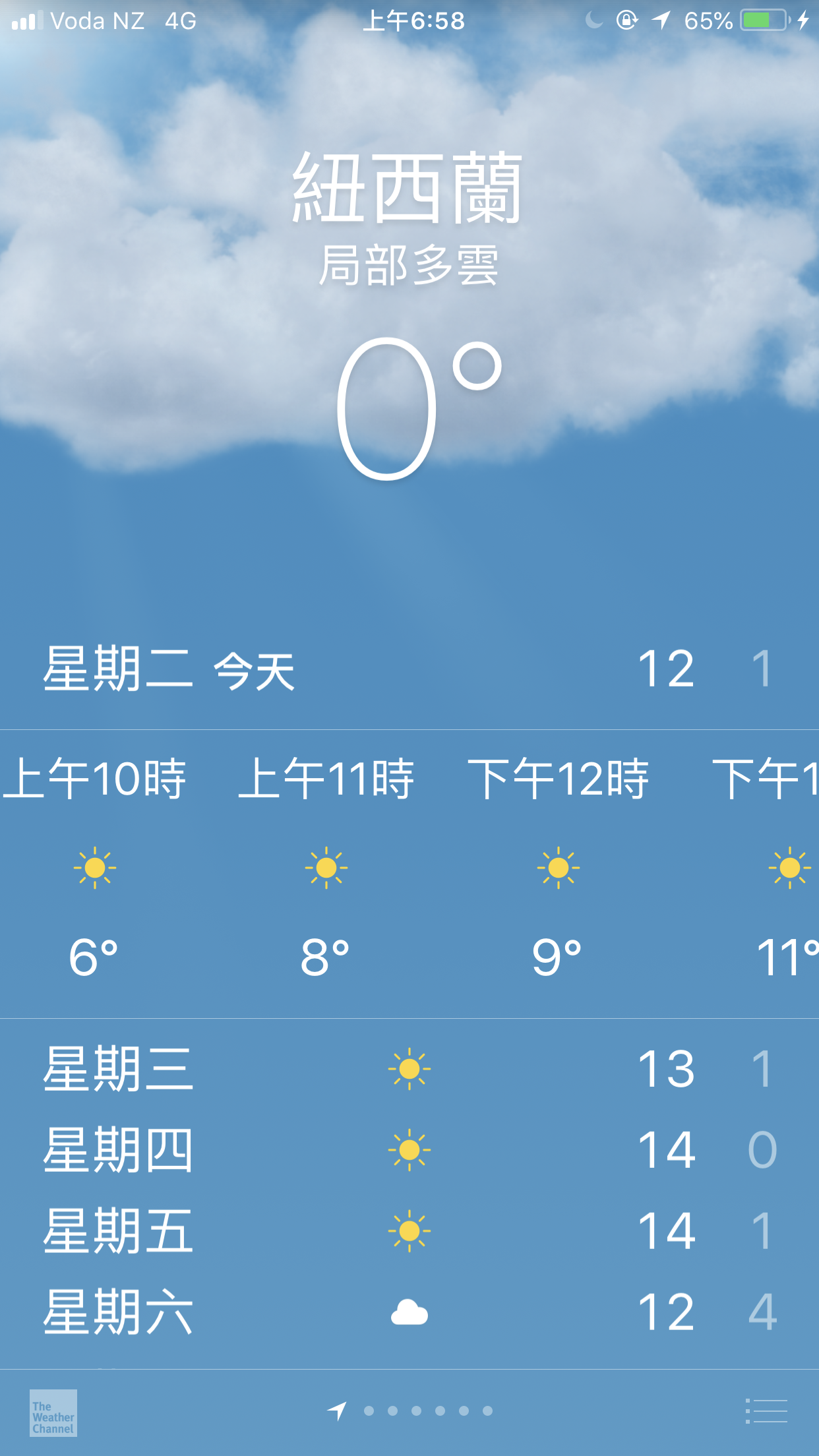
Task: Open the city list menu
Action: pos(766,1411)
